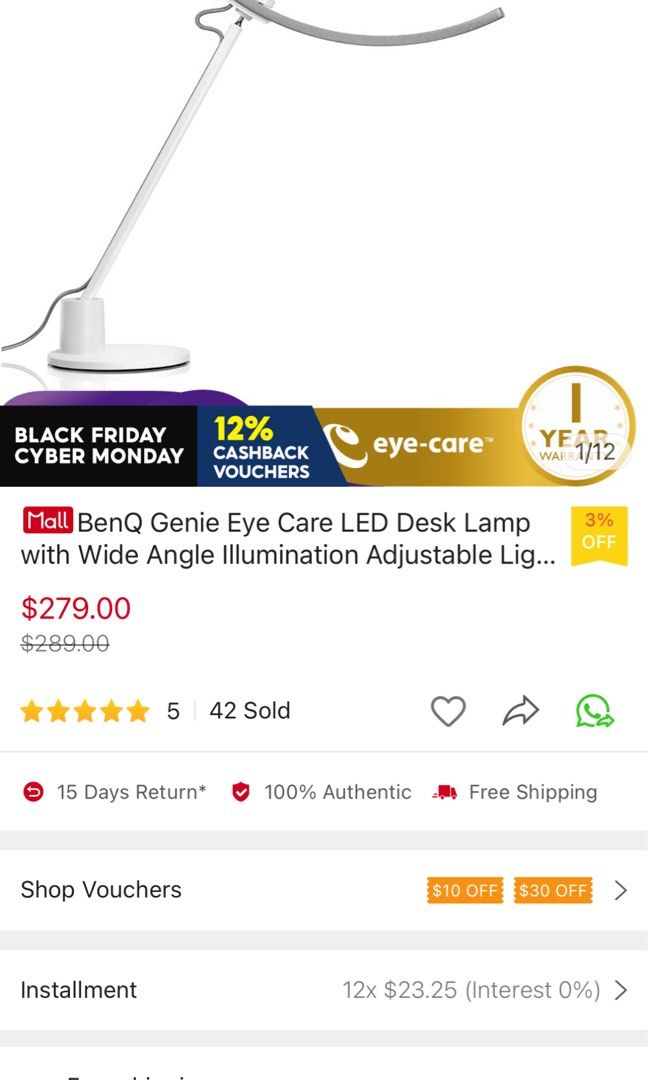Open the Shop Vouchers row
Viewport: 648px width, 1080px height.
324,890
